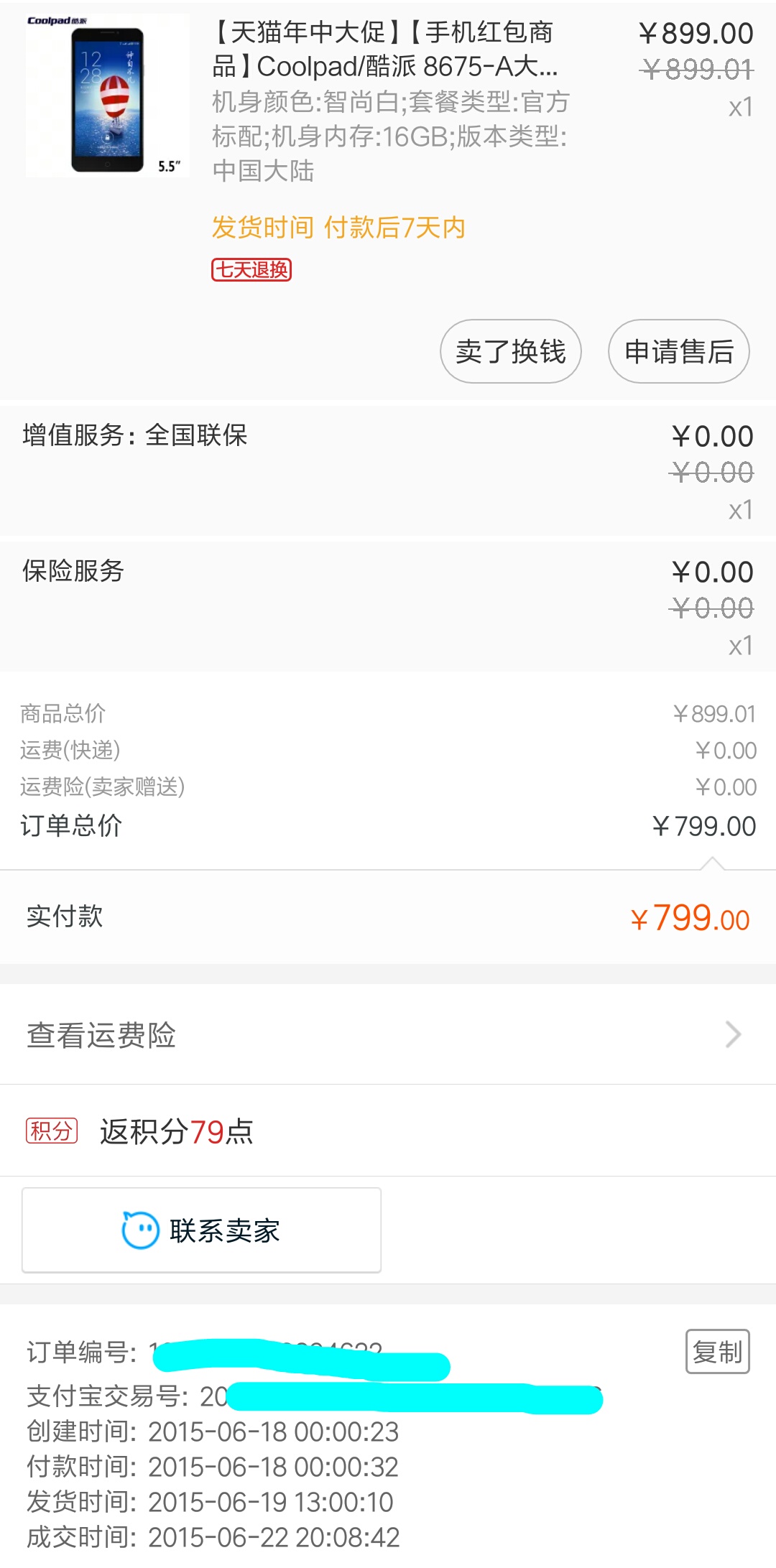Click 联系卖家 to contact the seller
Viewport: 776px width, 1568px height.
(223, 1230)
